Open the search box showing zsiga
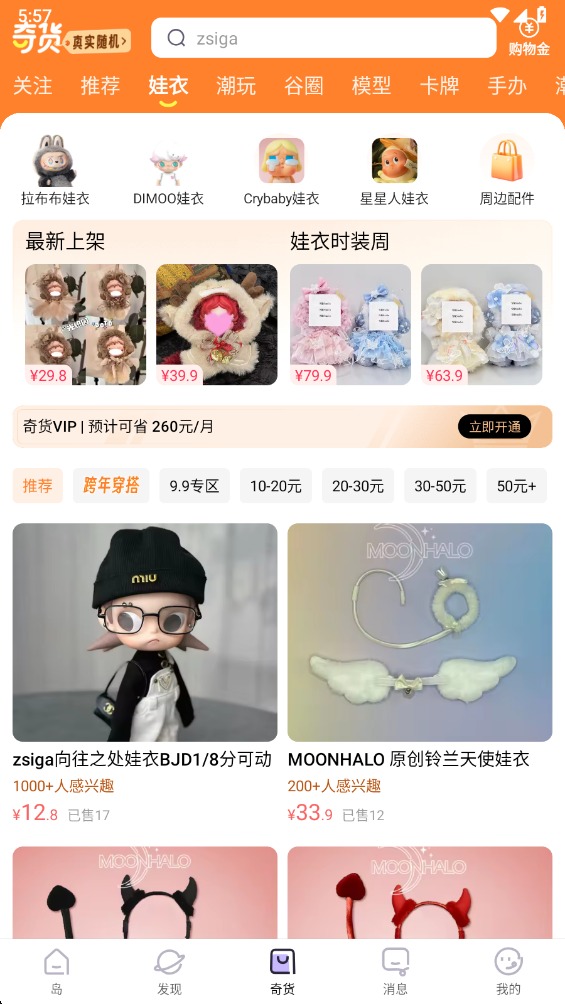 point(323,38)
